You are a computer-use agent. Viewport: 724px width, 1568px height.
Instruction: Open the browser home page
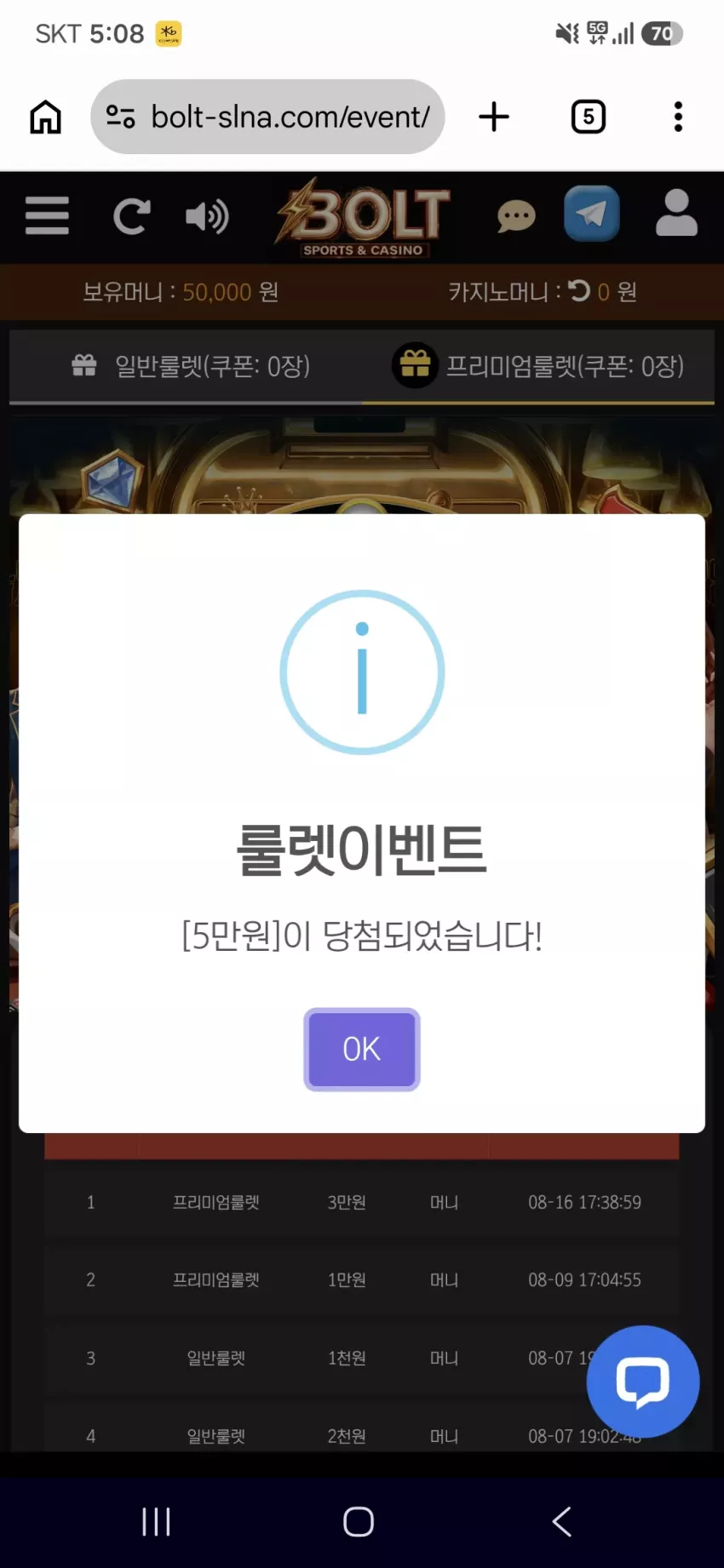46,117
